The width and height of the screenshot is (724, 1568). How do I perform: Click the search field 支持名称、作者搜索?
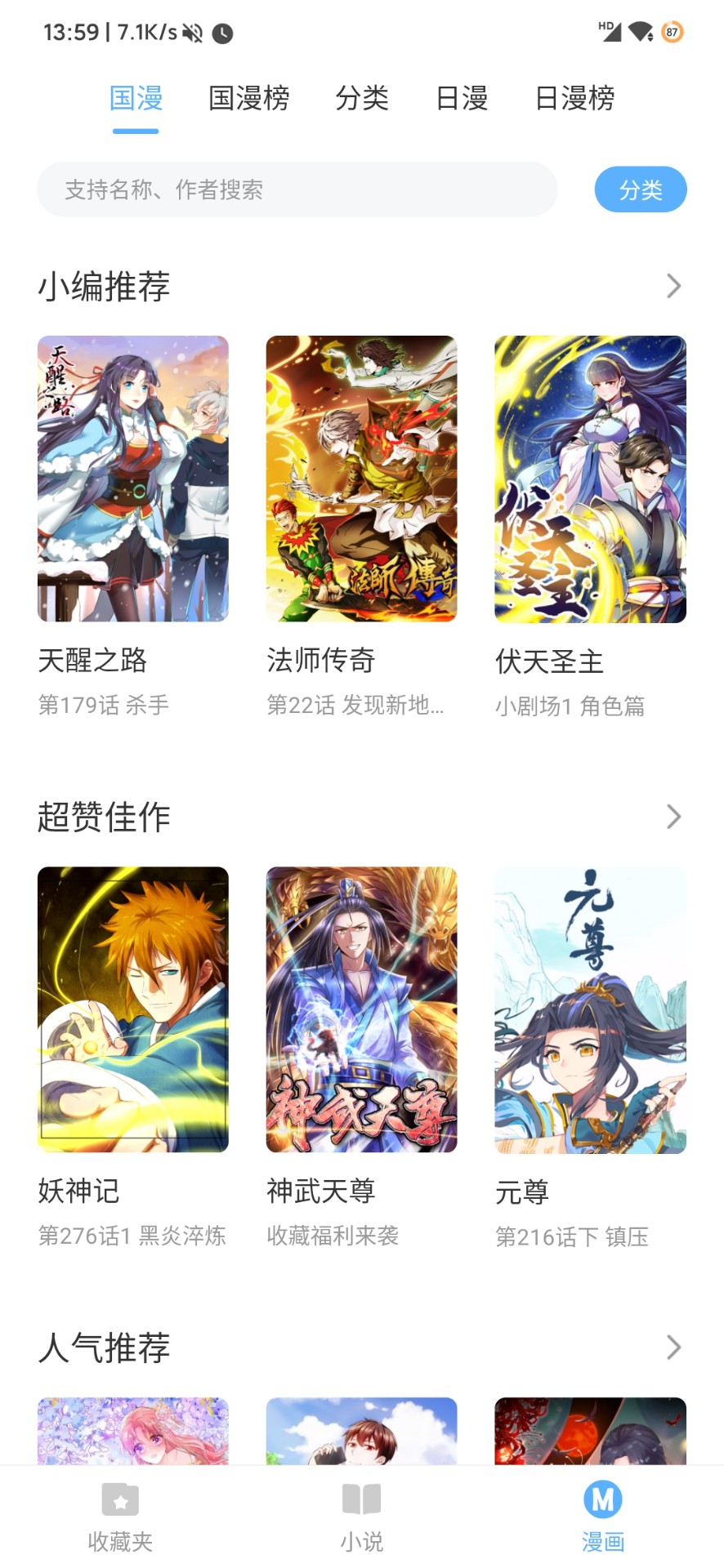(x=297, y=189)
